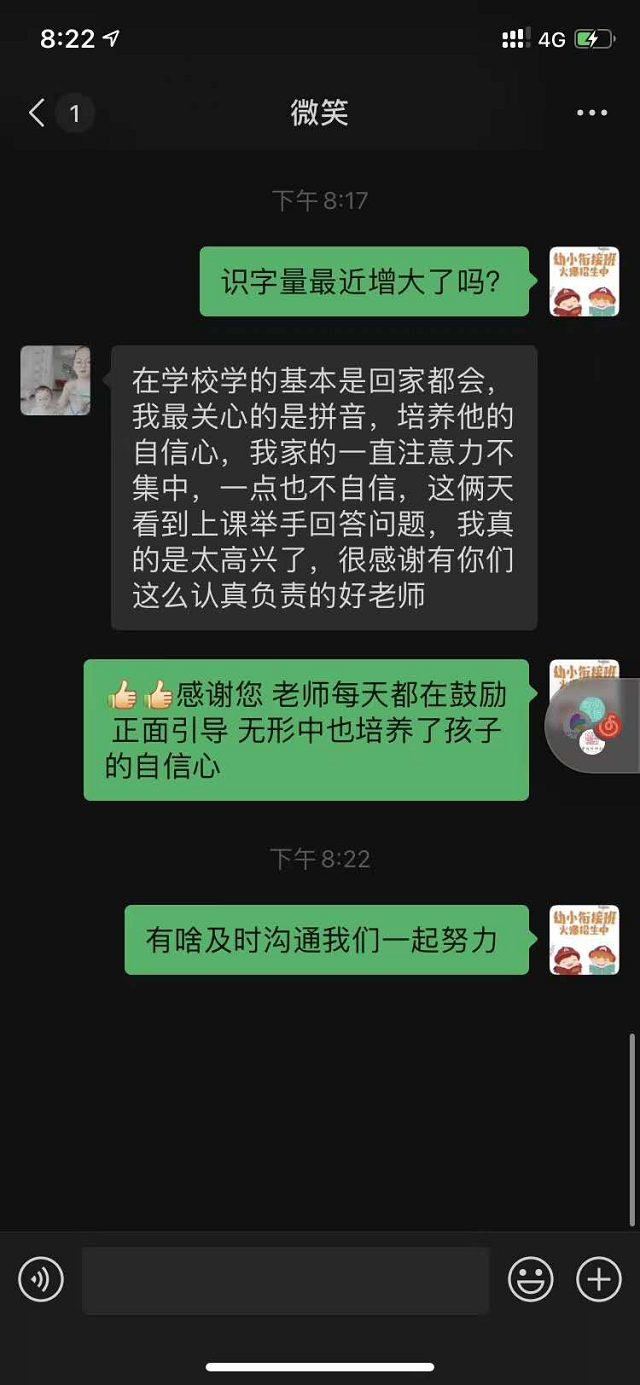
Task: Open my avatar next to 识字量最近增大了吗
Action: point(584,282)
